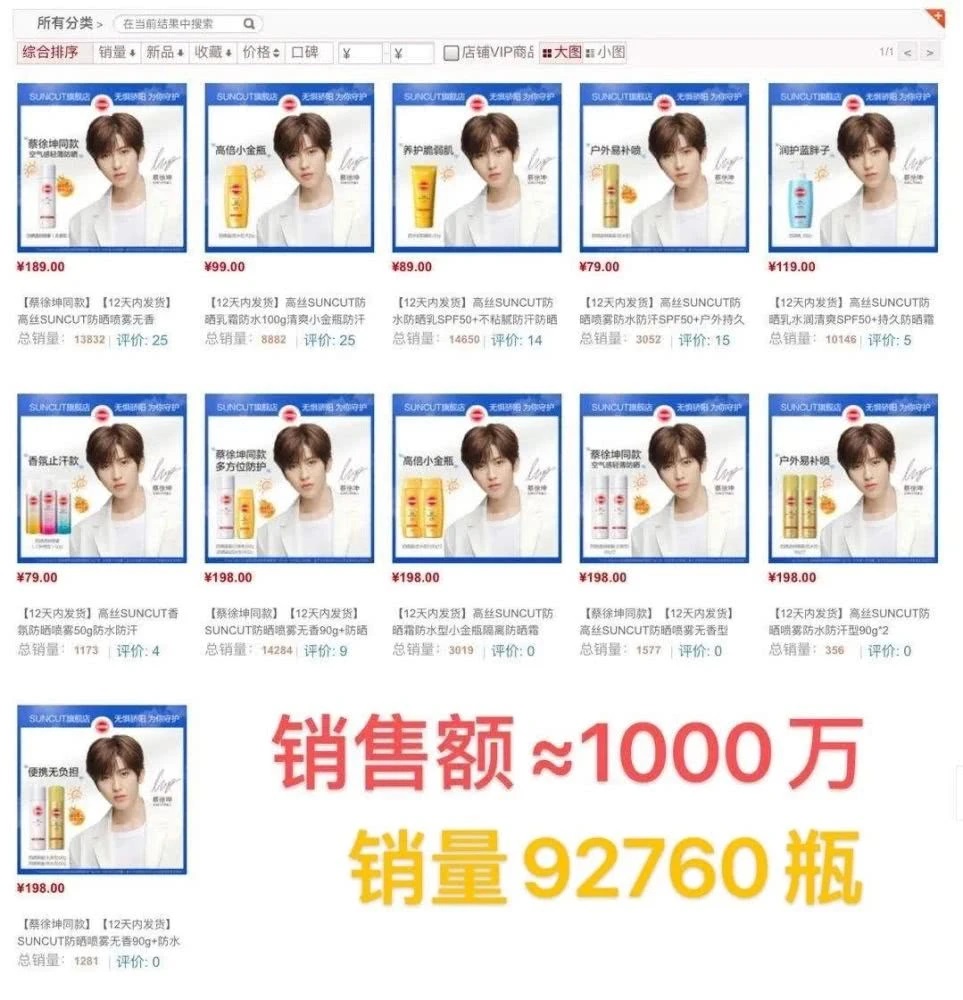Screen dimensions: 963x1000
Task: Tap the search-within-results box
Action: 180,23
